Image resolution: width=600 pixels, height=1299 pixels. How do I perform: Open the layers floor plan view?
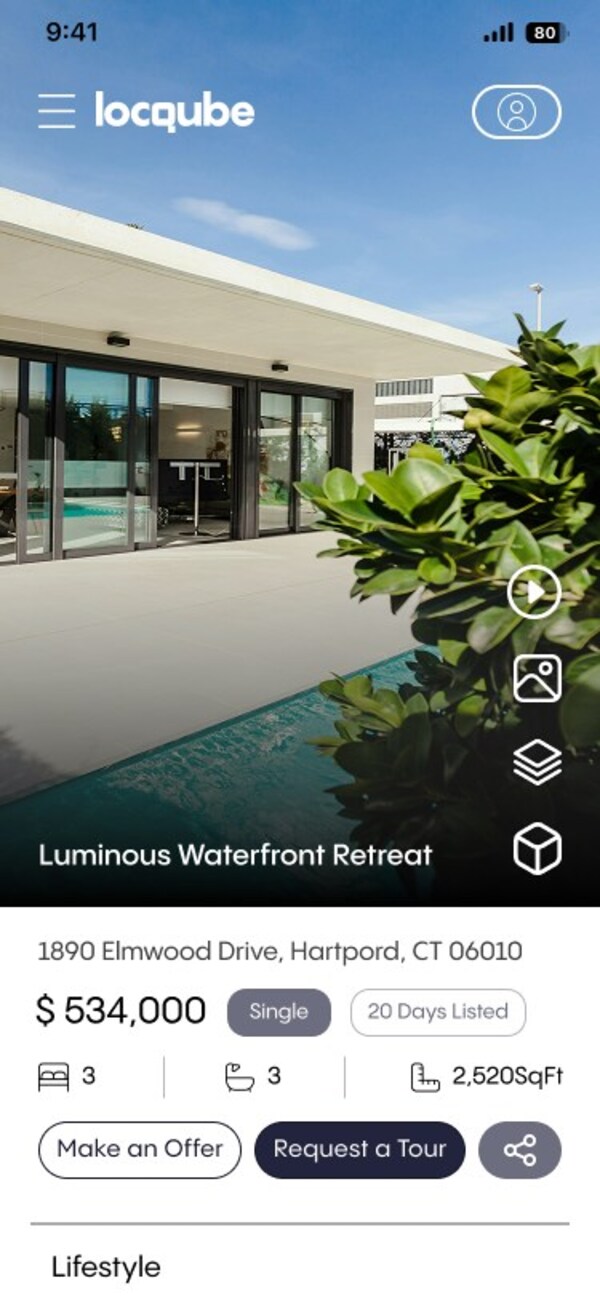click(x=537, y=763)
